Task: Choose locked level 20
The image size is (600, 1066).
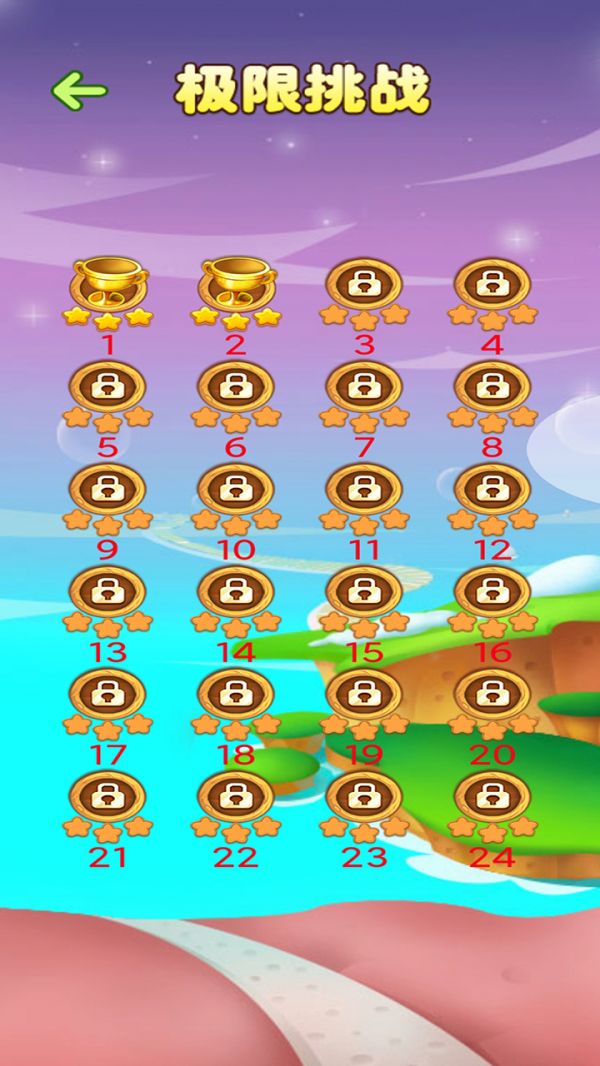Action: (492, 694)
